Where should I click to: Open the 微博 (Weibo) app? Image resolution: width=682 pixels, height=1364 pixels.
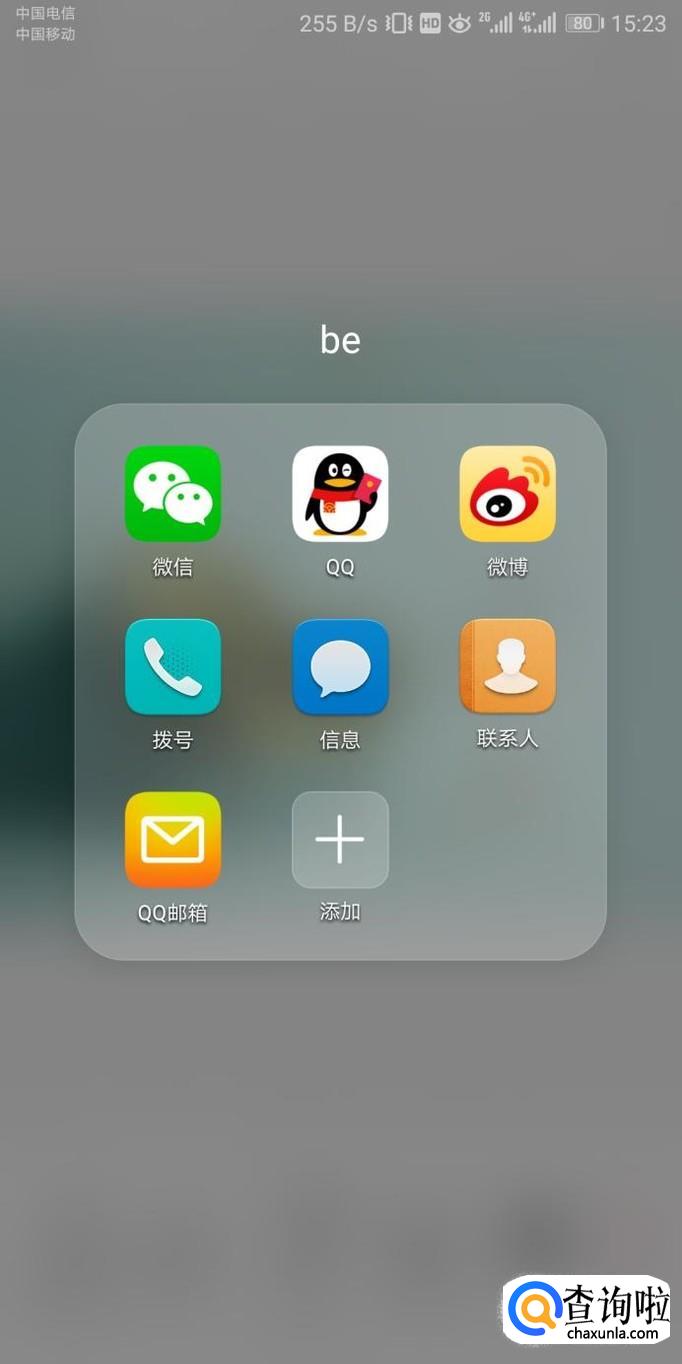pyautogui.click(x=507, y=494)
